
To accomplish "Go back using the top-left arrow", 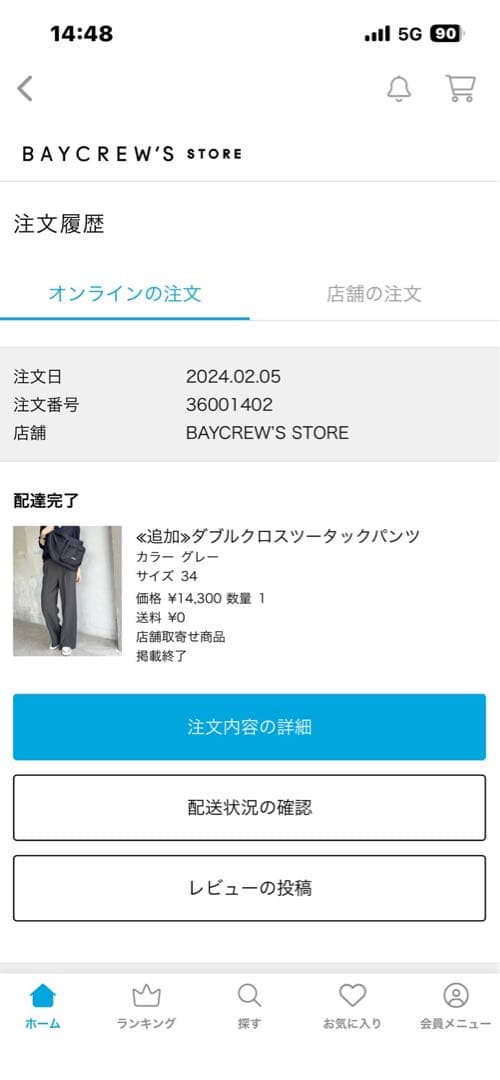I will (25, 89).
